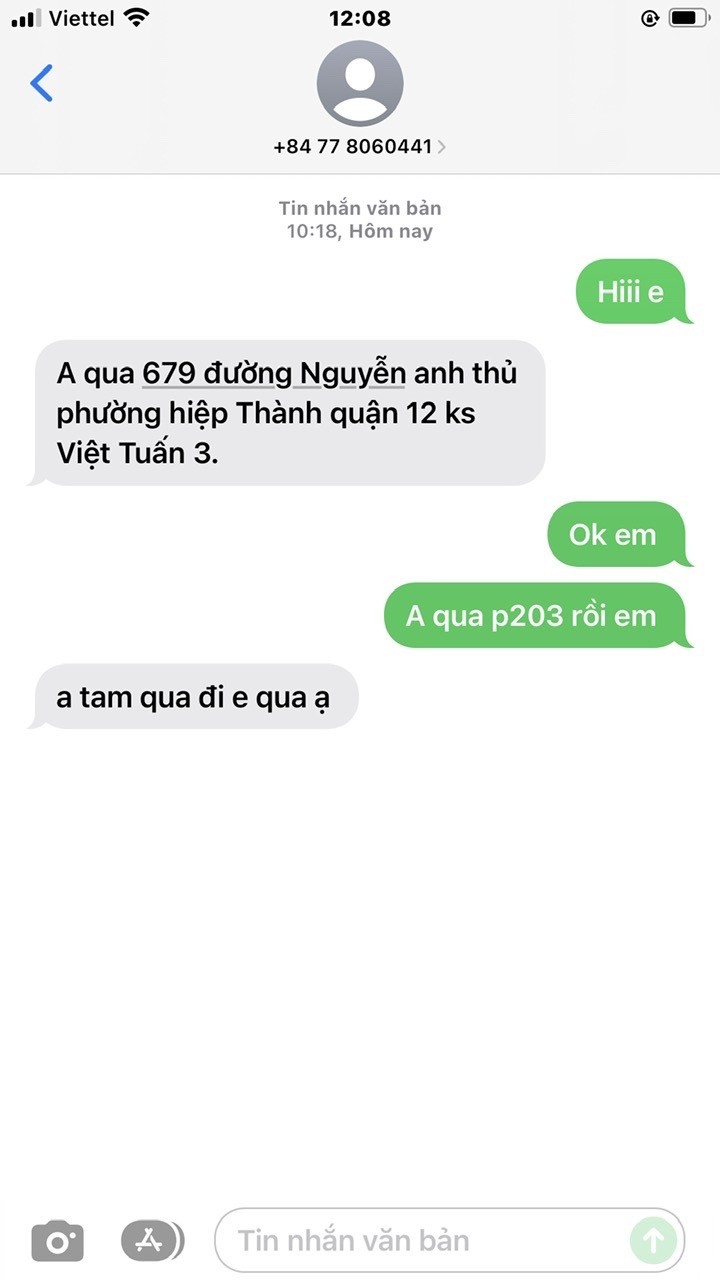The width and height of the screenshot is (720, 1280).
Task: Go back to the messages list
Action: (x=42, y=83)
